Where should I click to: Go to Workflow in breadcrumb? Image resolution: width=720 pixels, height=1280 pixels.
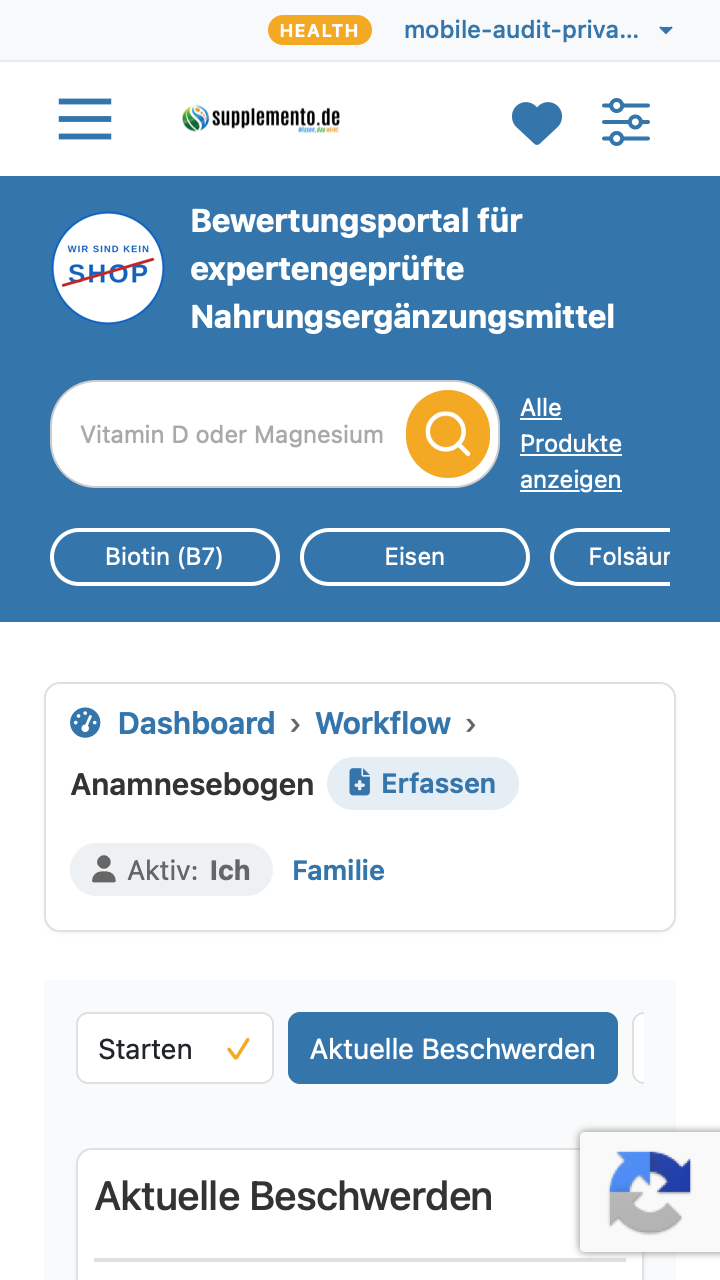tap(383, 723)
